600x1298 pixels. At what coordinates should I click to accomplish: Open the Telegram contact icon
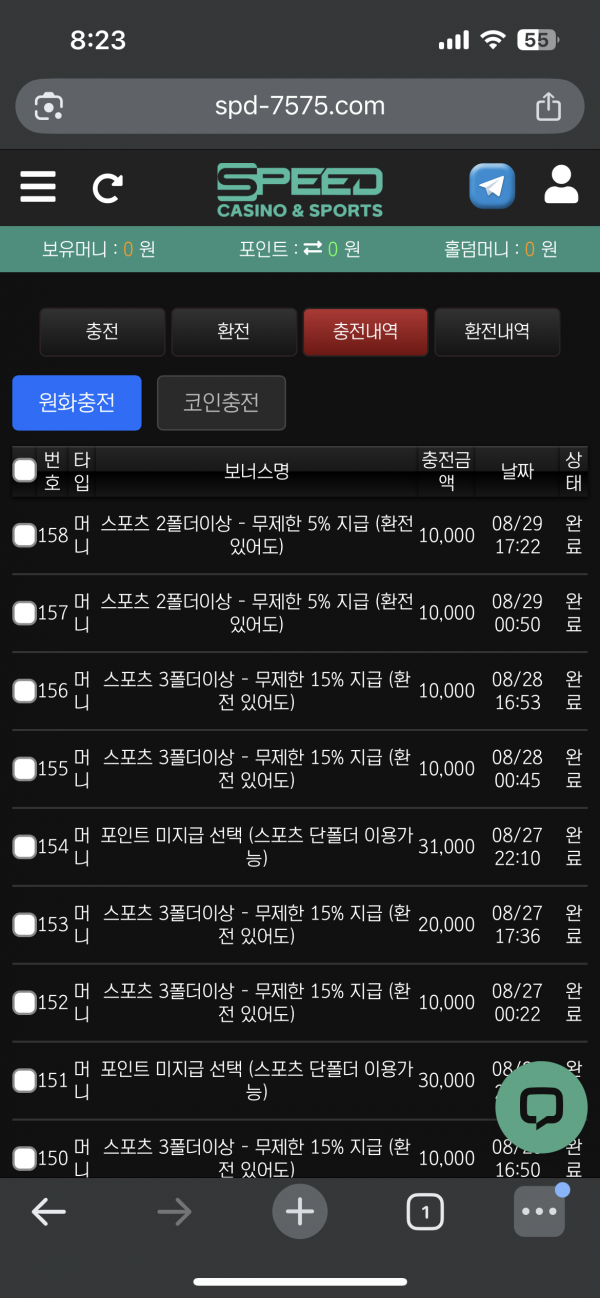point(492,186)
